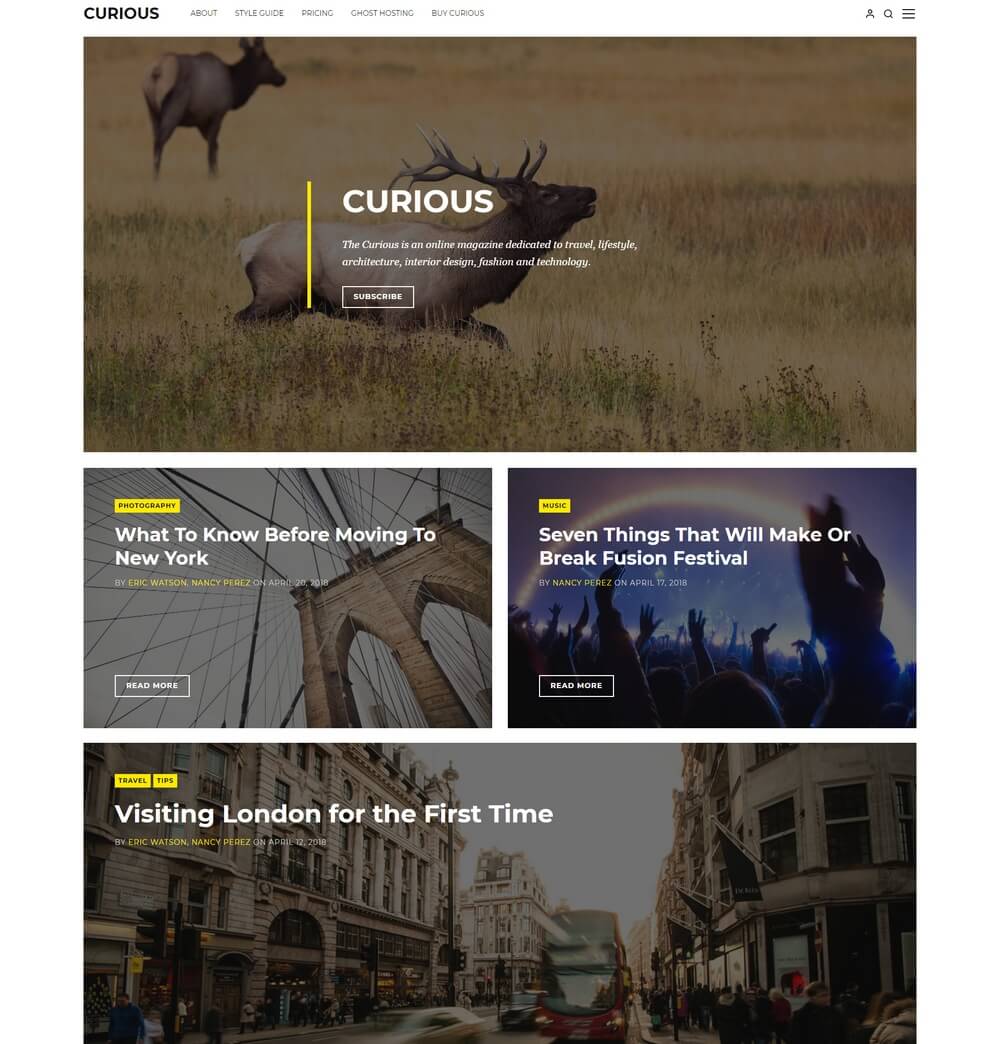Screen dimensions: 1000x1044
Task: Open the hamburger menu
Action: click(x=908, y=14)
